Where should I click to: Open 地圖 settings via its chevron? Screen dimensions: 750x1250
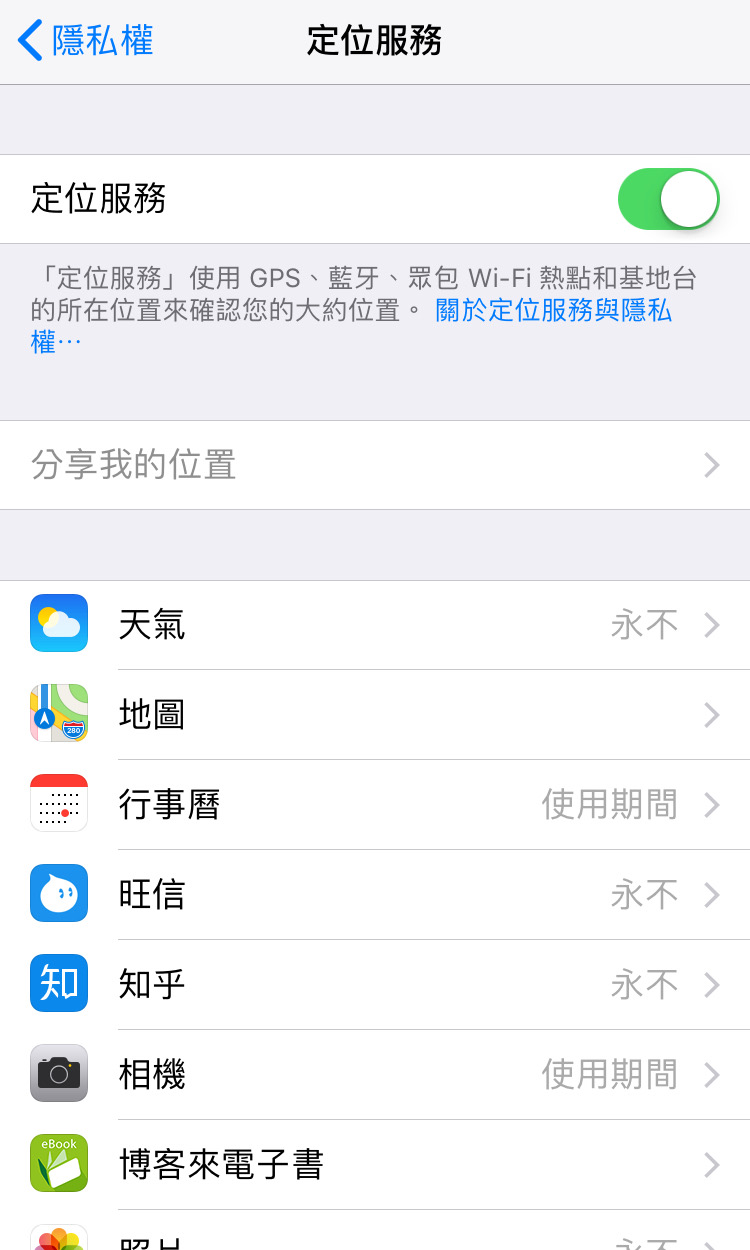[x=710, y=713]
